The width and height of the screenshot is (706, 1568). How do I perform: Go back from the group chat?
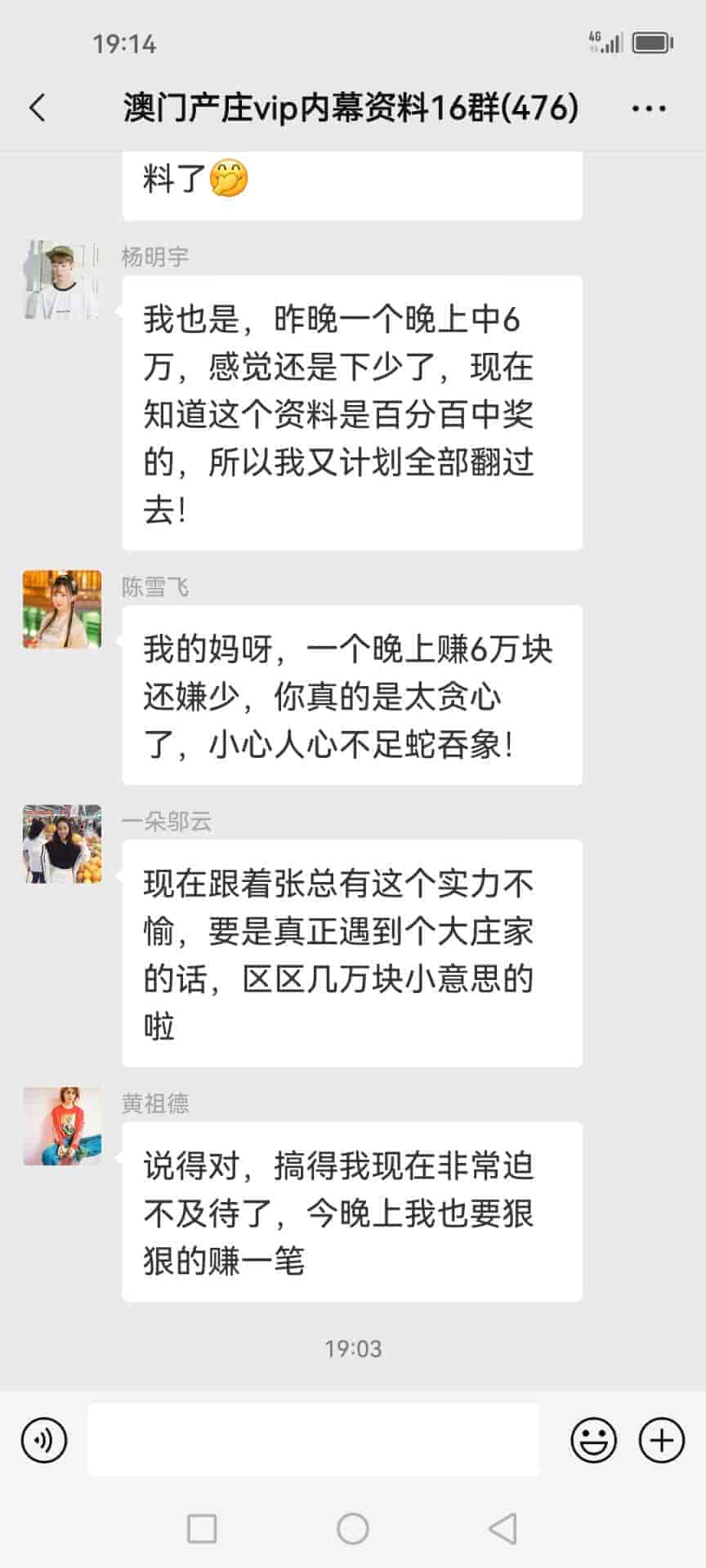38,108
